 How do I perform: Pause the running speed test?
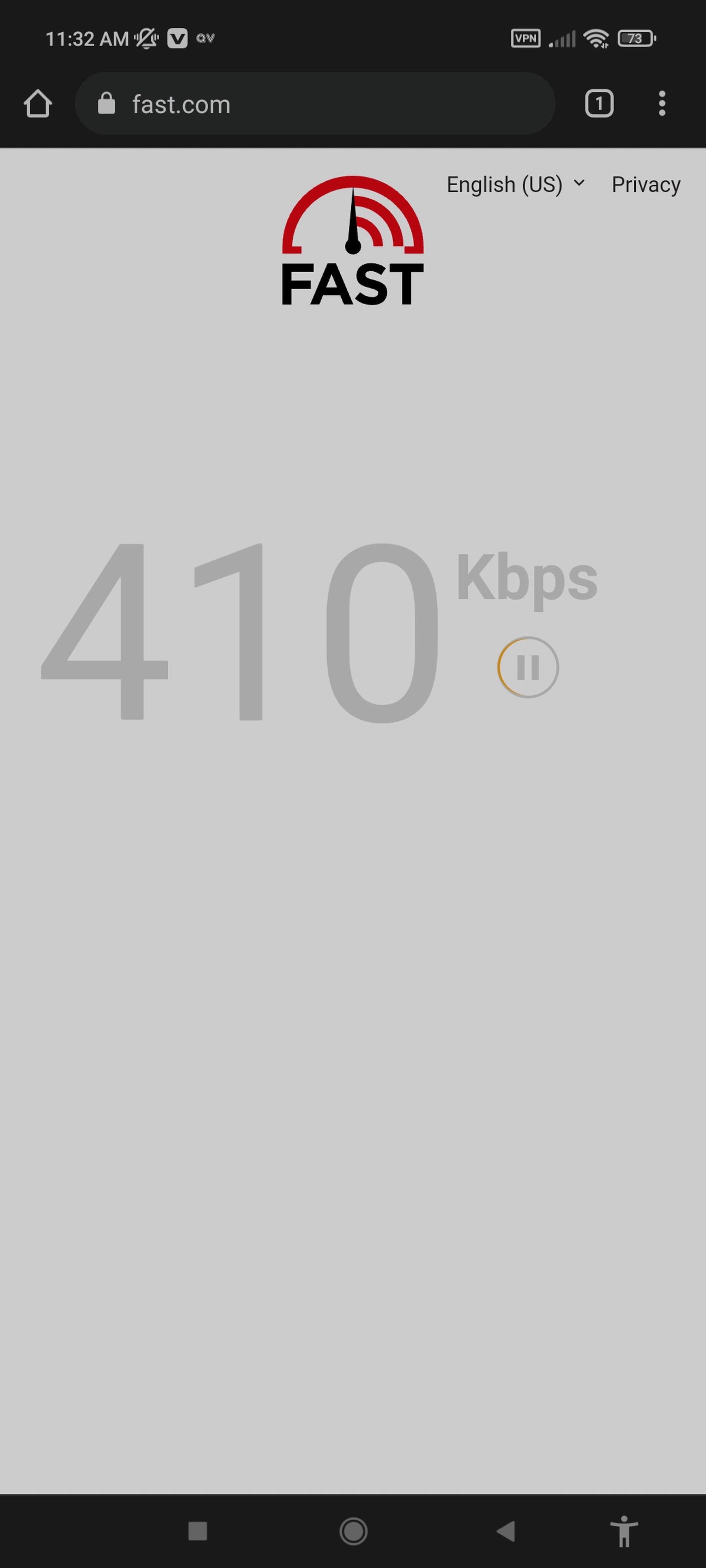(527, 667)
